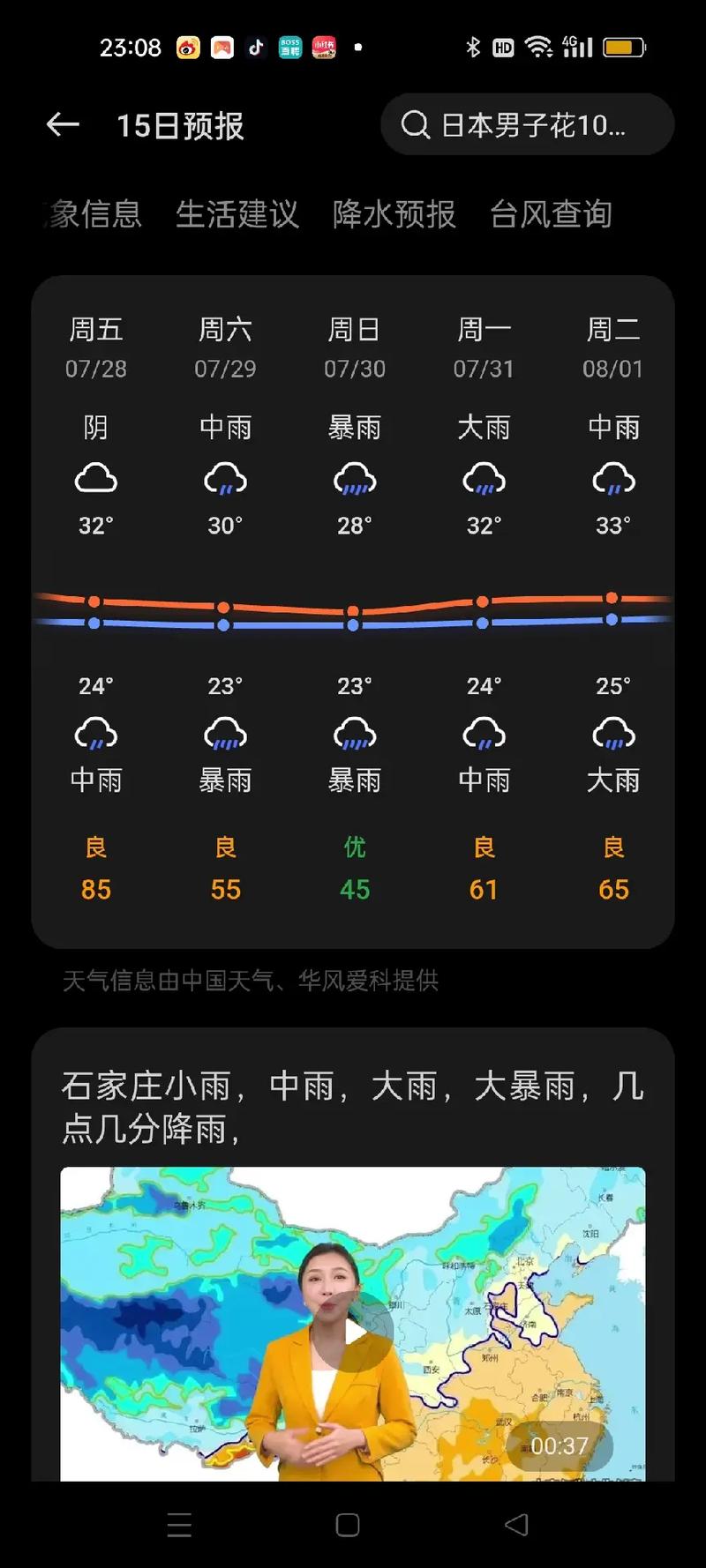
Task: Tap the air quality value 45 优
Action: pos(354,869)
